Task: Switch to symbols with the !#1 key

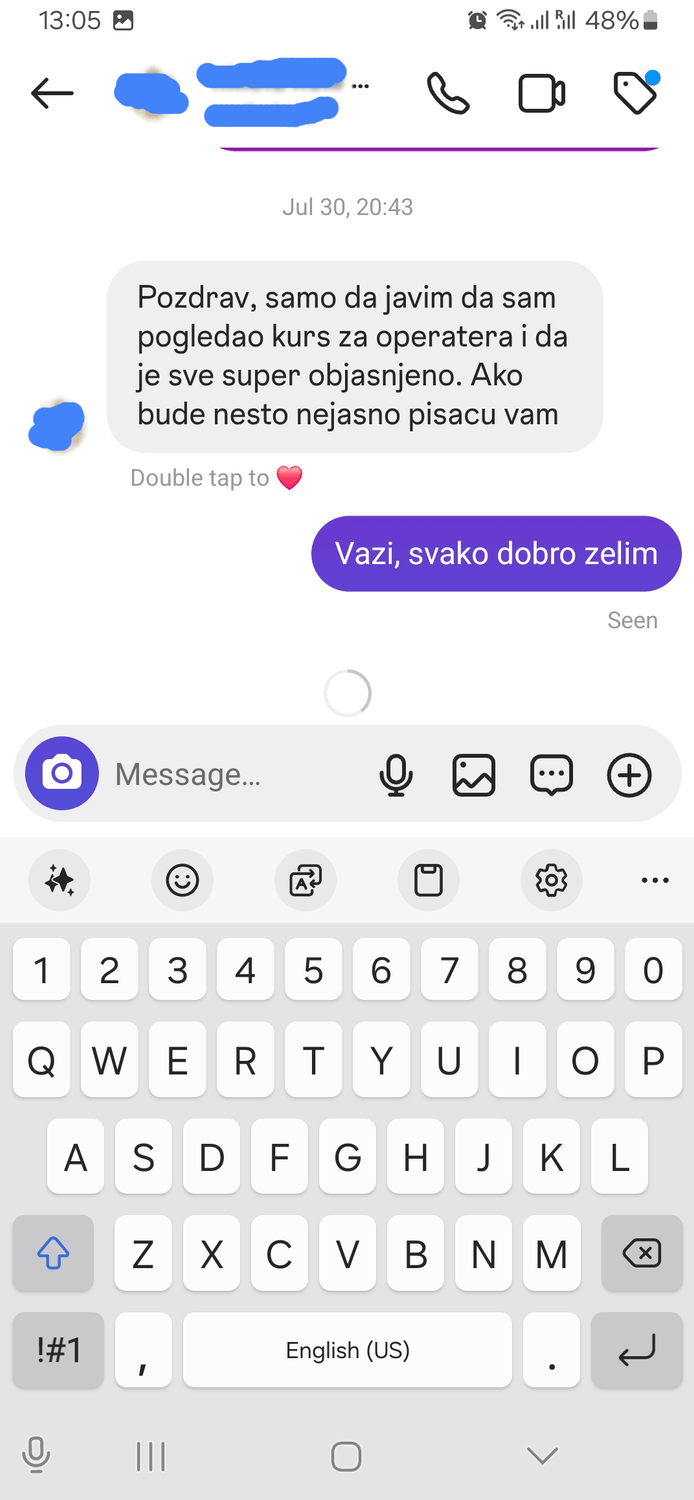Action: pyautogui.click(x=58, y=1350)
